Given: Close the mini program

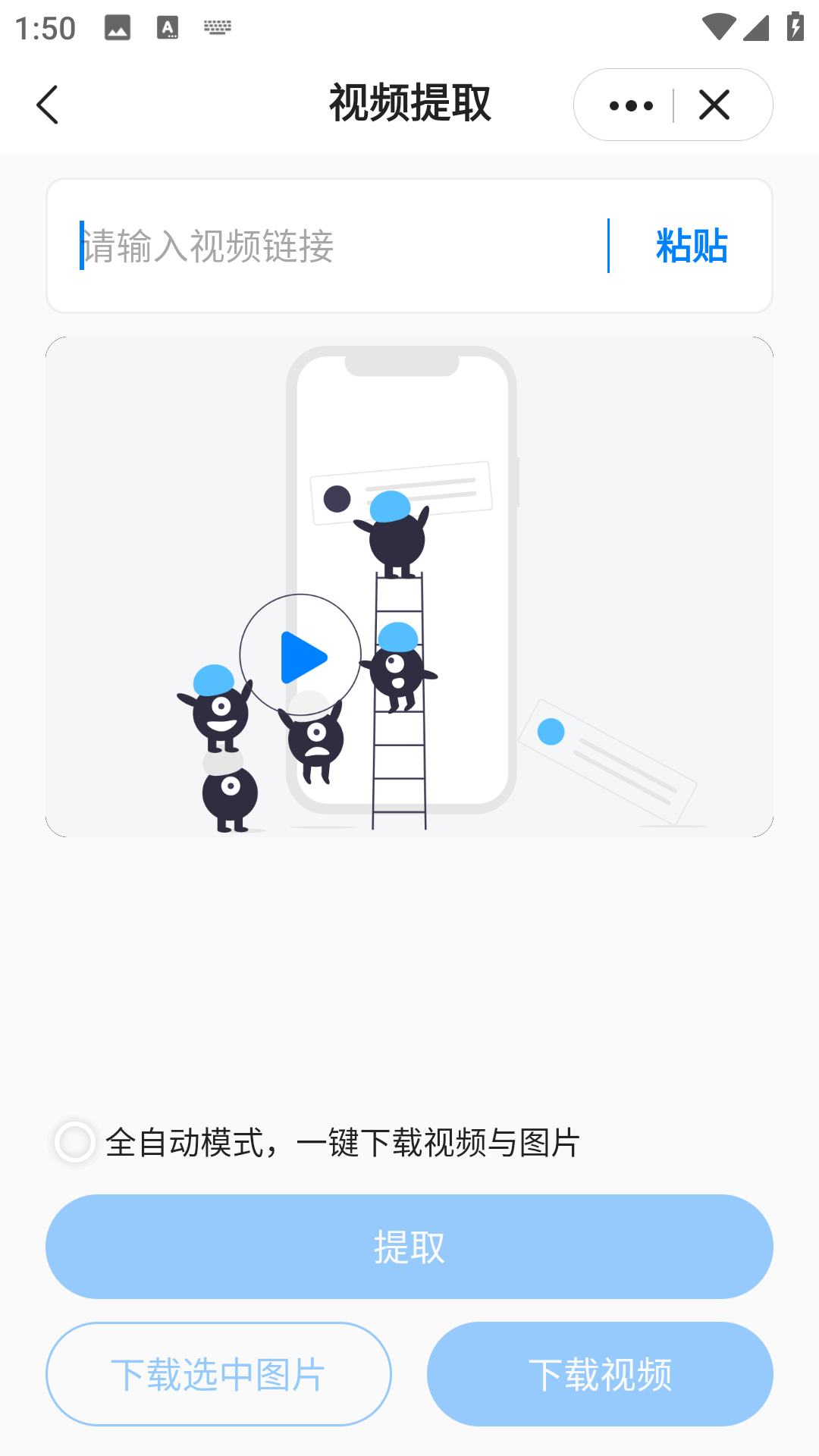Looking at the screenshot, I should [714, 105].
